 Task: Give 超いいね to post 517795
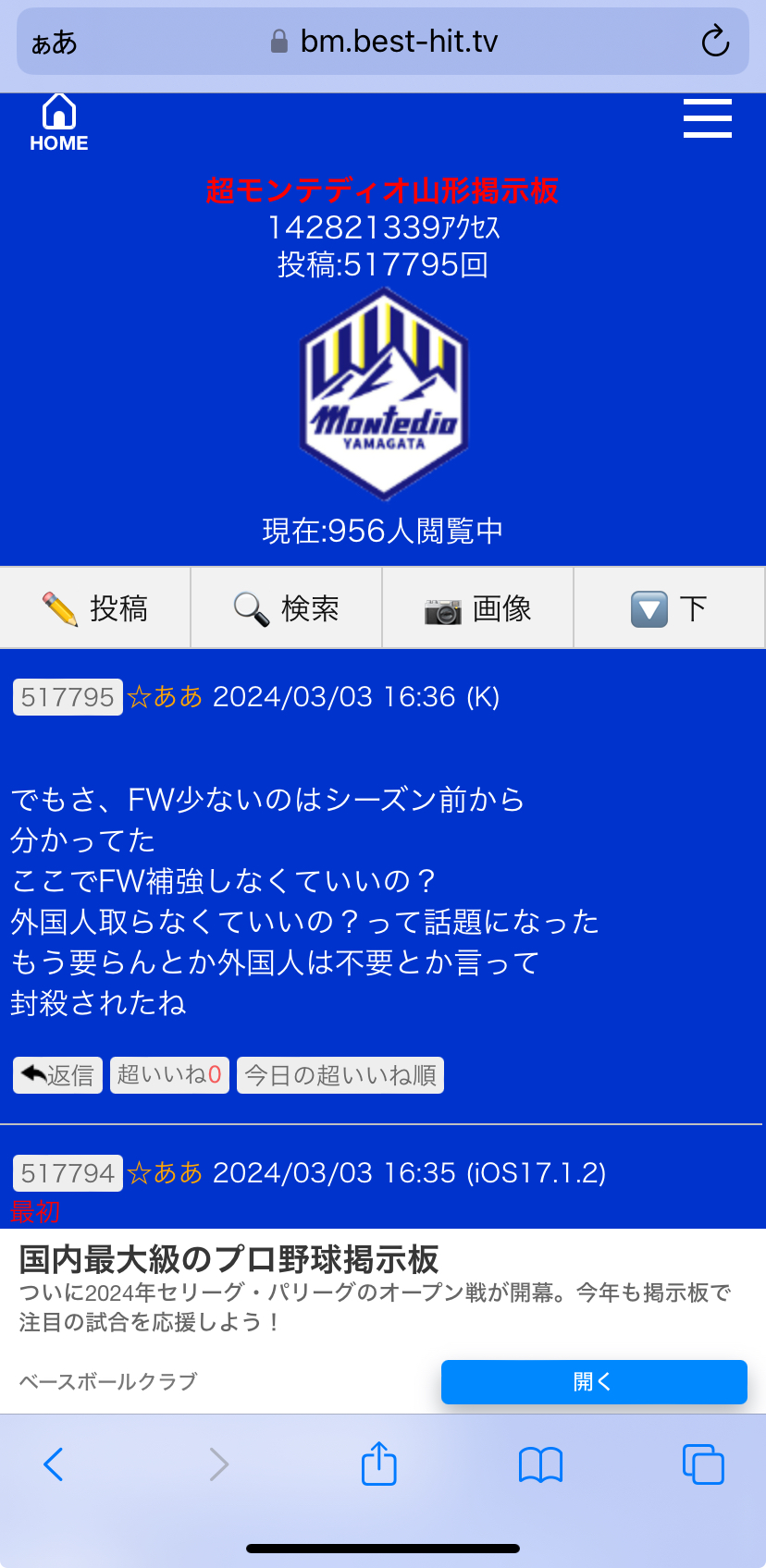point(169,1075)
